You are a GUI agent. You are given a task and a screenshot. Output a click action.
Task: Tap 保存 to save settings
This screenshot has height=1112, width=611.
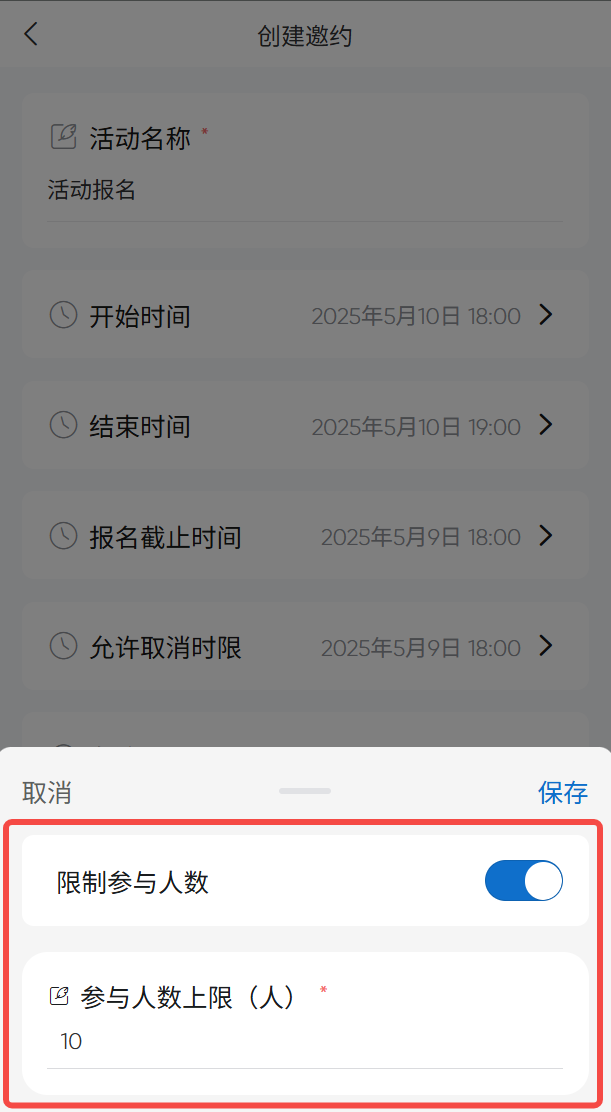(562, 793)
